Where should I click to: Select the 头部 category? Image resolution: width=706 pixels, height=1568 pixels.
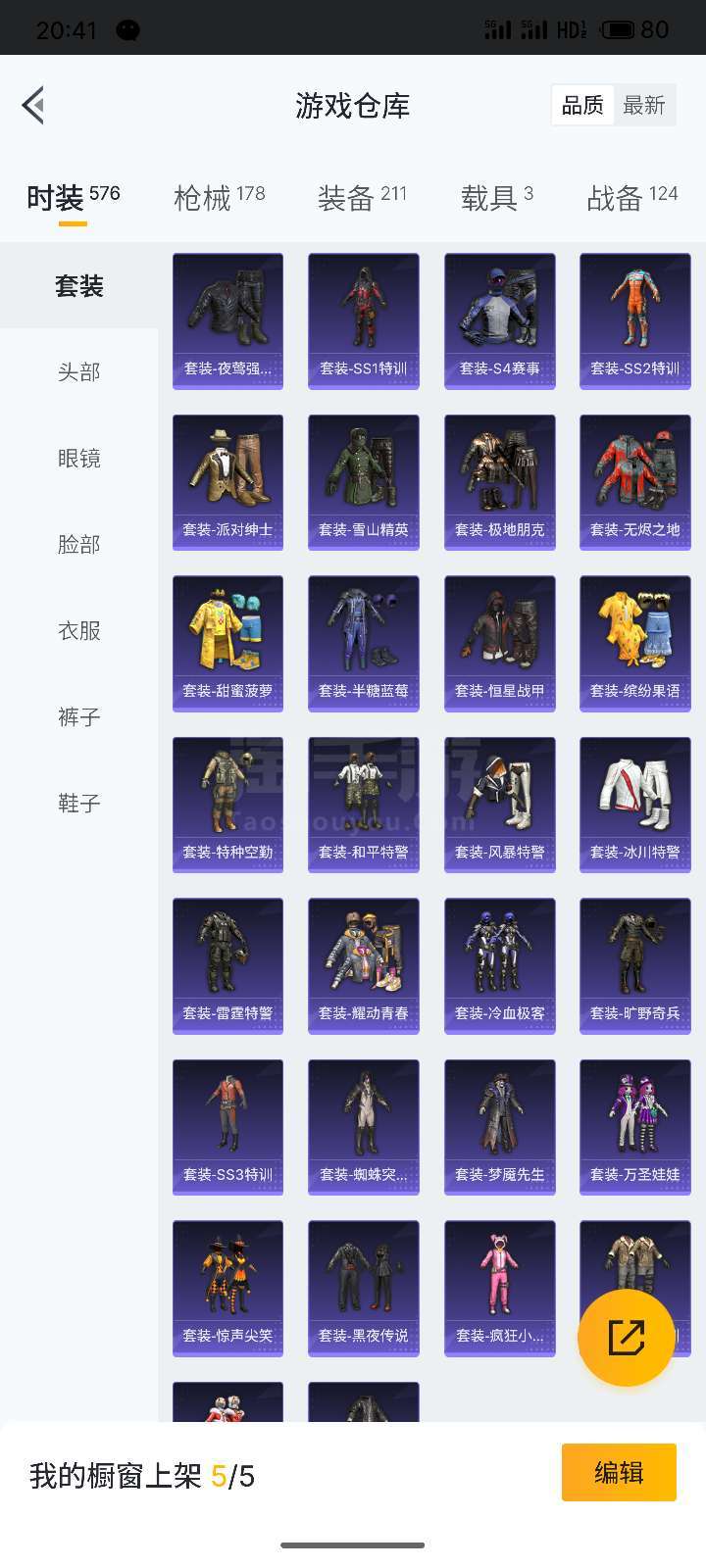[x=78, y=372]
